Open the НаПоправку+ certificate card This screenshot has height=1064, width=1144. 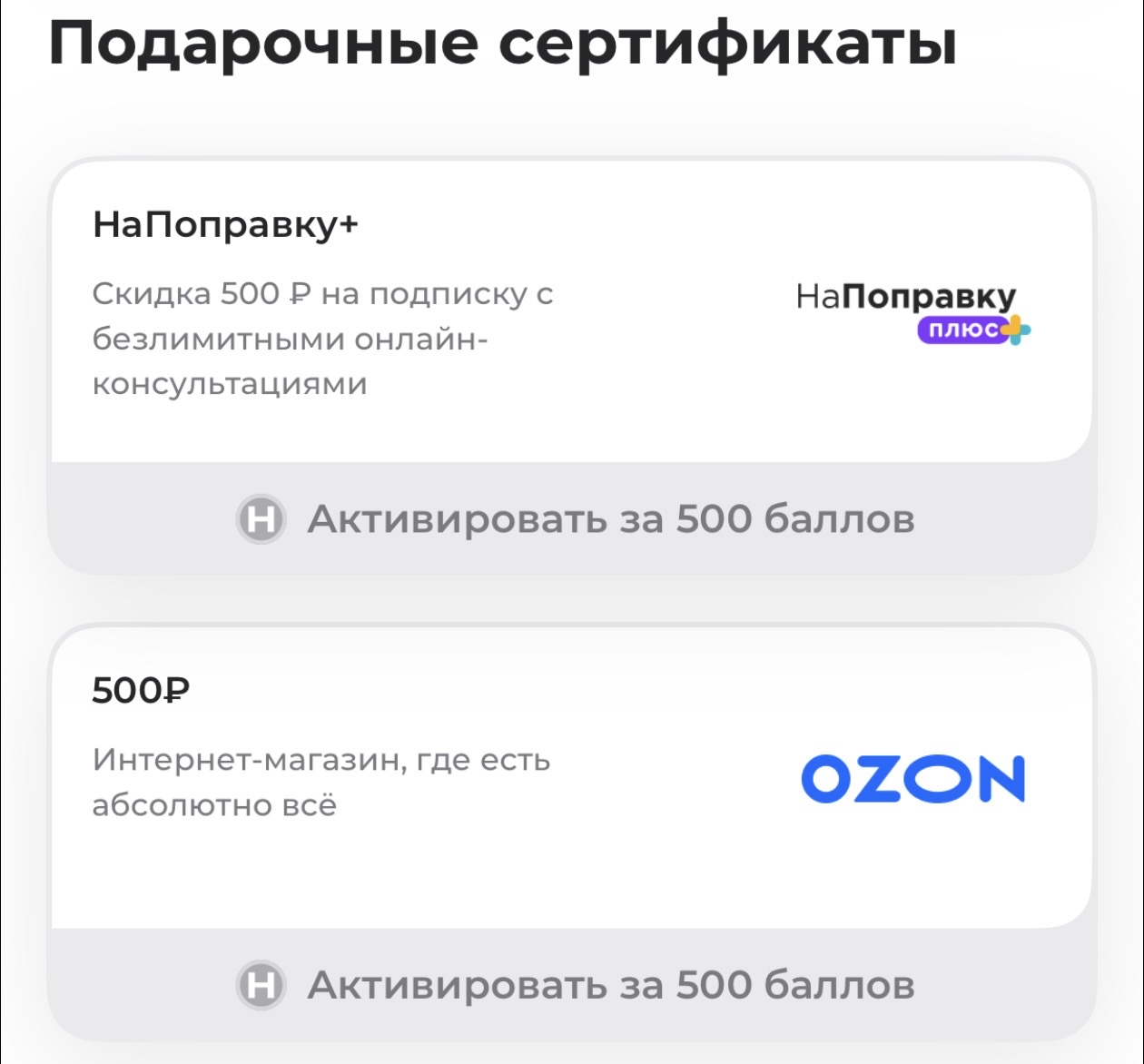[570, 311]
